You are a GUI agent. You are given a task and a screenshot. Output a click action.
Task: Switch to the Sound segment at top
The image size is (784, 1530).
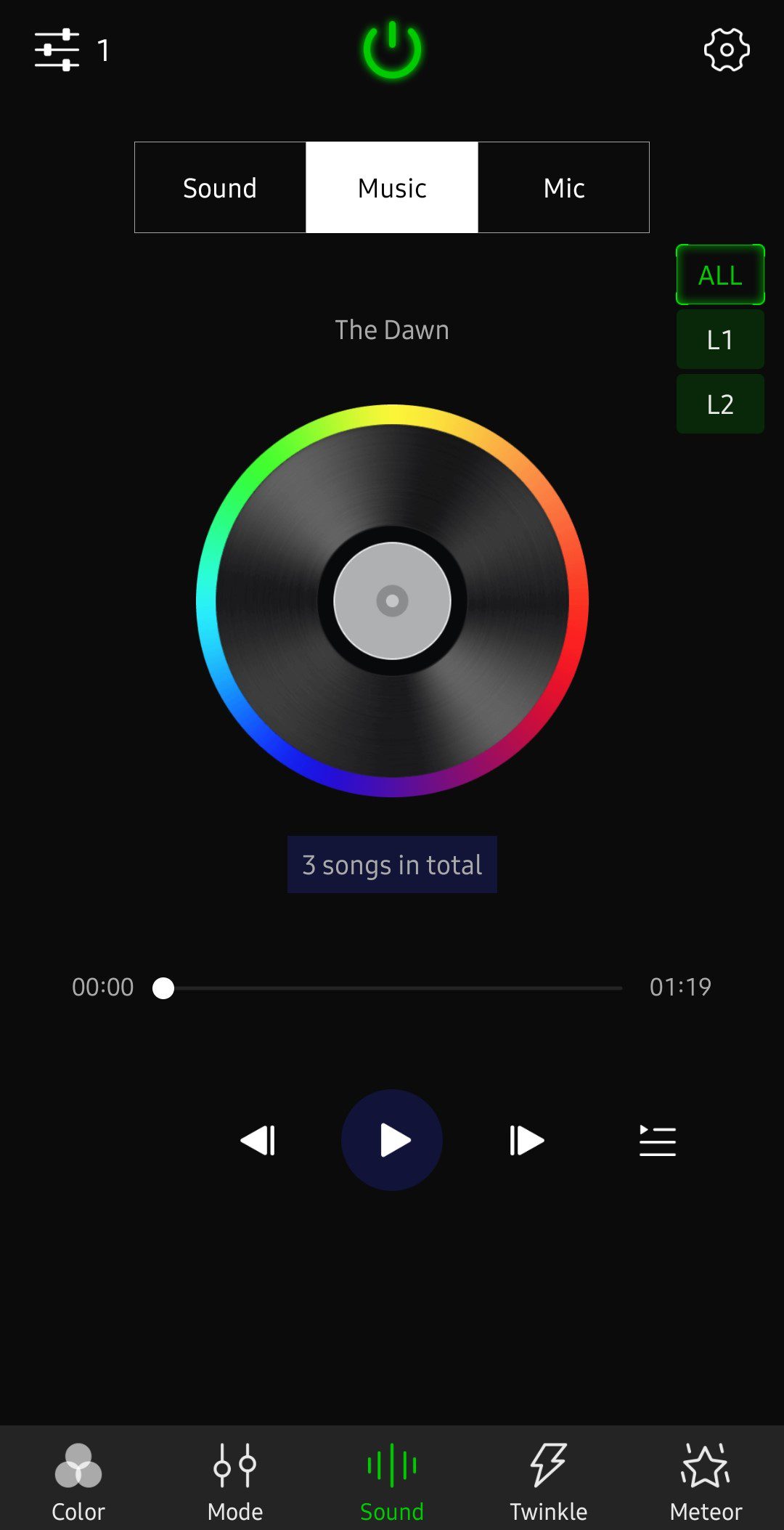coord(220,188)
